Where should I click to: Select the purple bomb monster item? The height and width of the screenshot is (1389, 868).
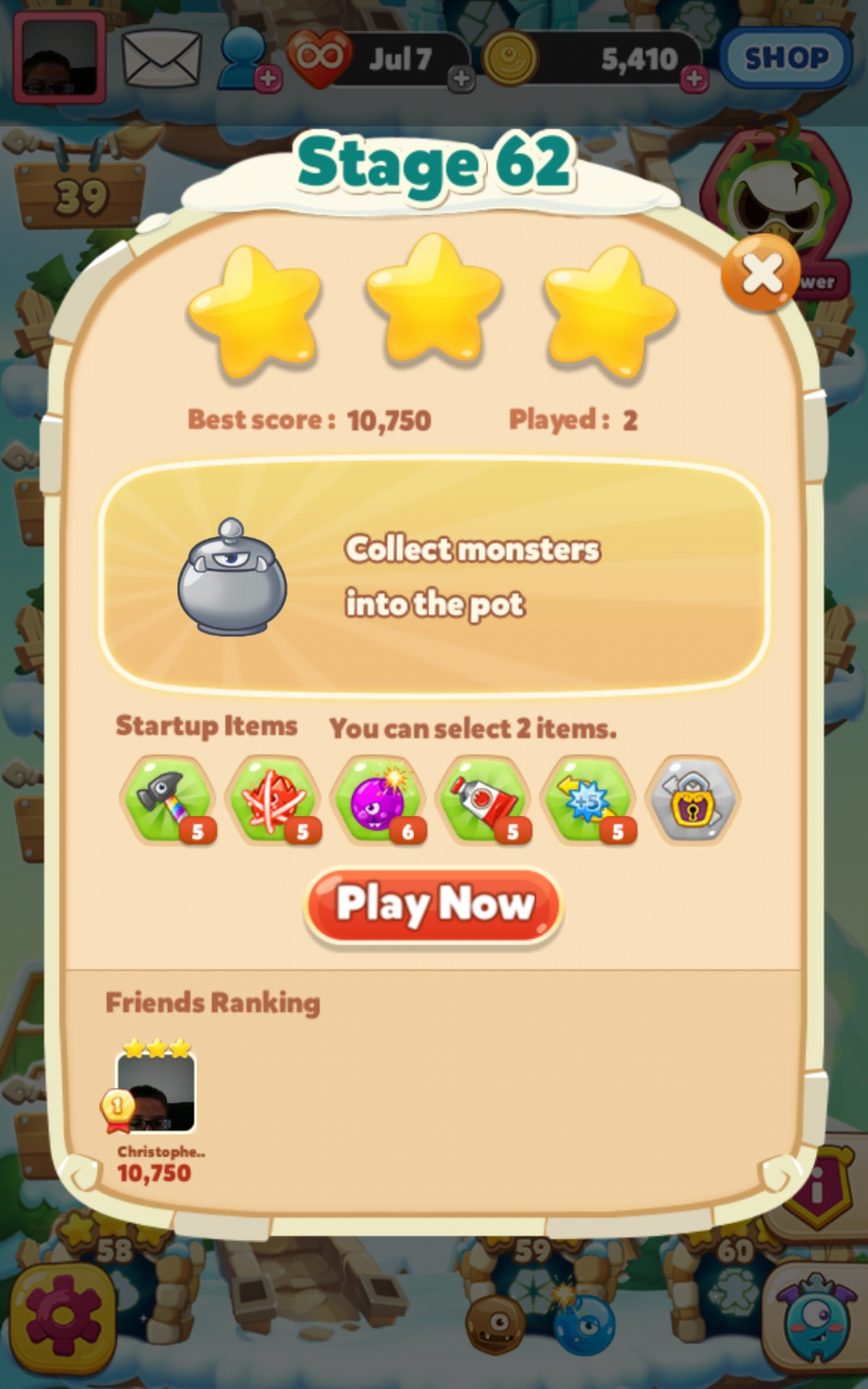point(378,800)
